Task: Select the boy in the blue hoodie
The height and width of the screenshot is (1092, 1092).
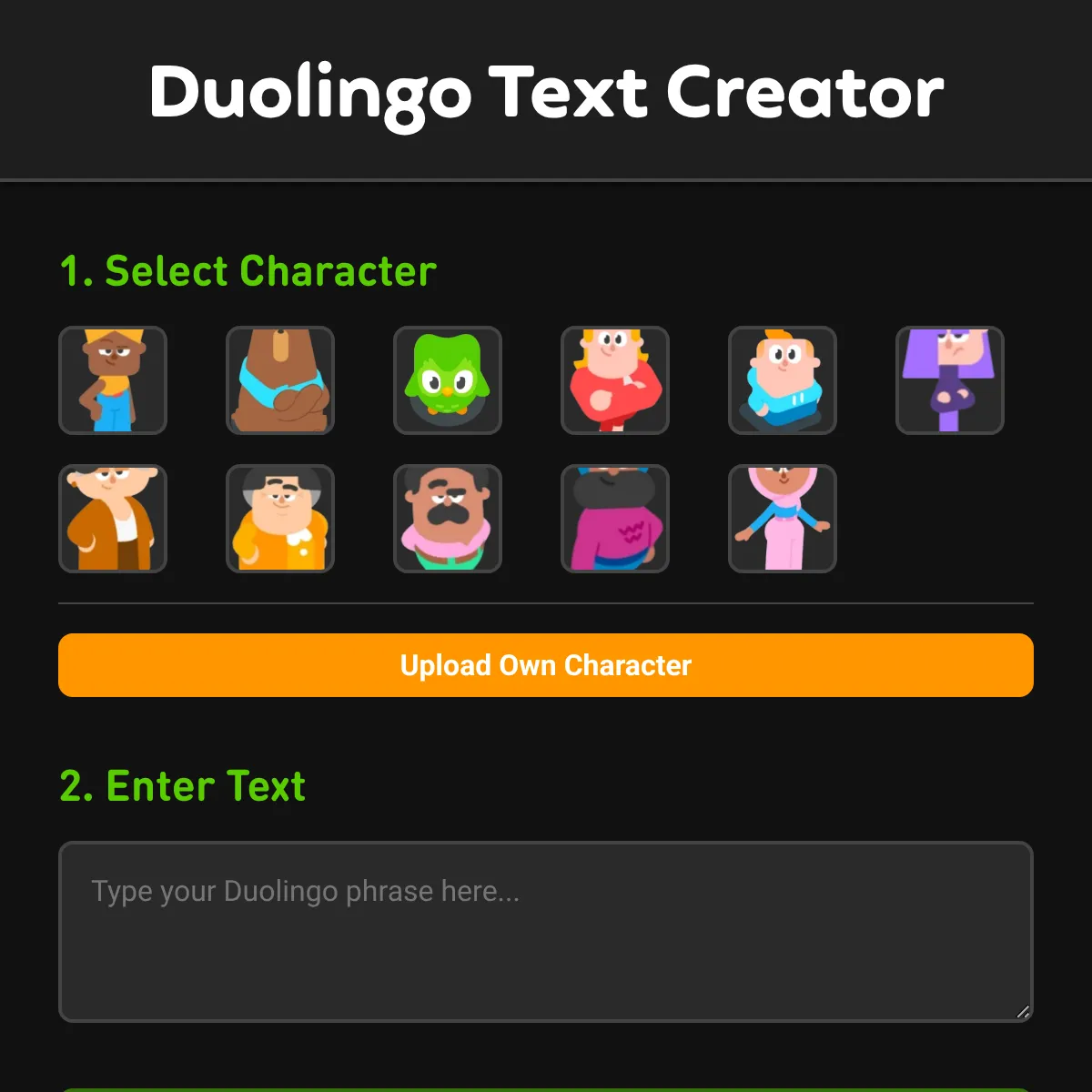Action: [x=783, y=380]
